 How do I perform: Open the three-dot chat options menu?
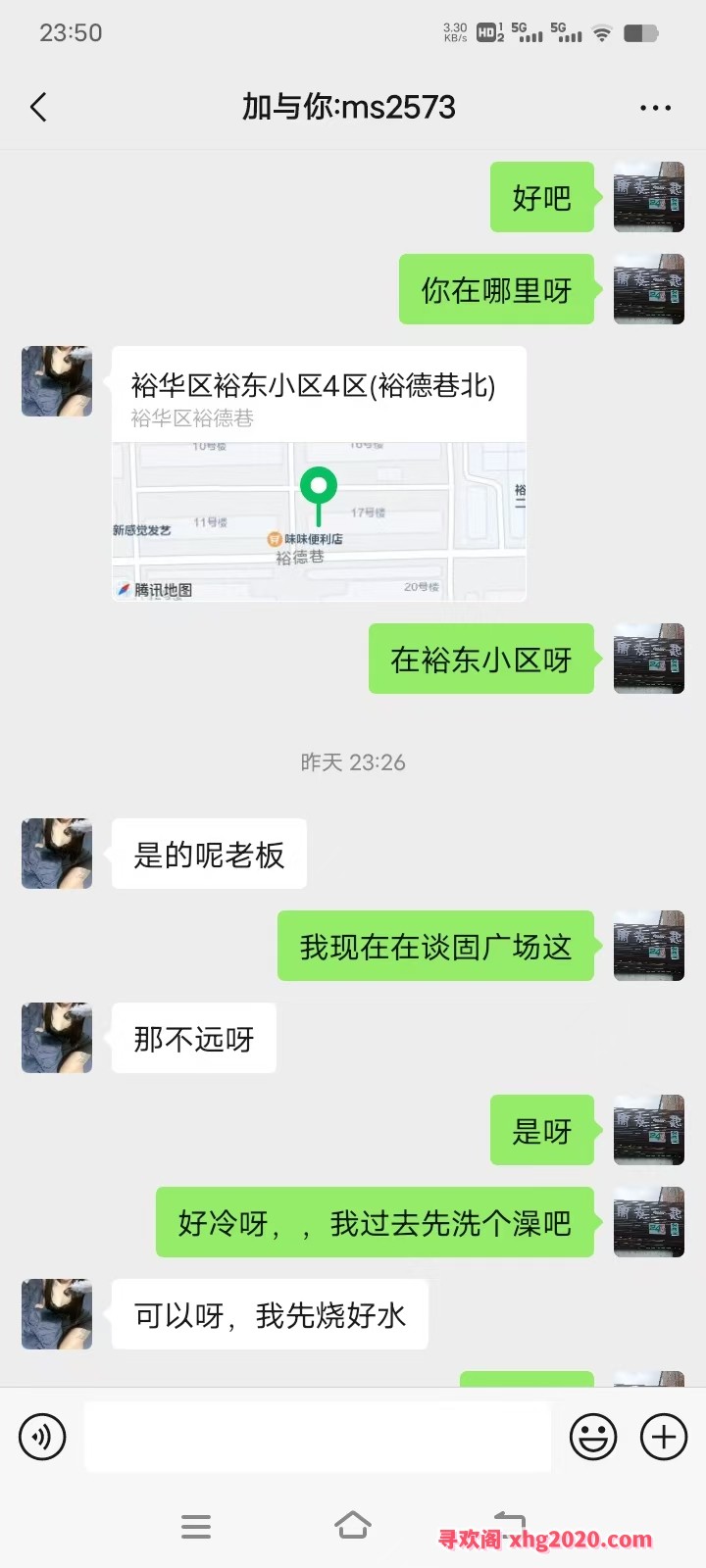click(655, 107)
